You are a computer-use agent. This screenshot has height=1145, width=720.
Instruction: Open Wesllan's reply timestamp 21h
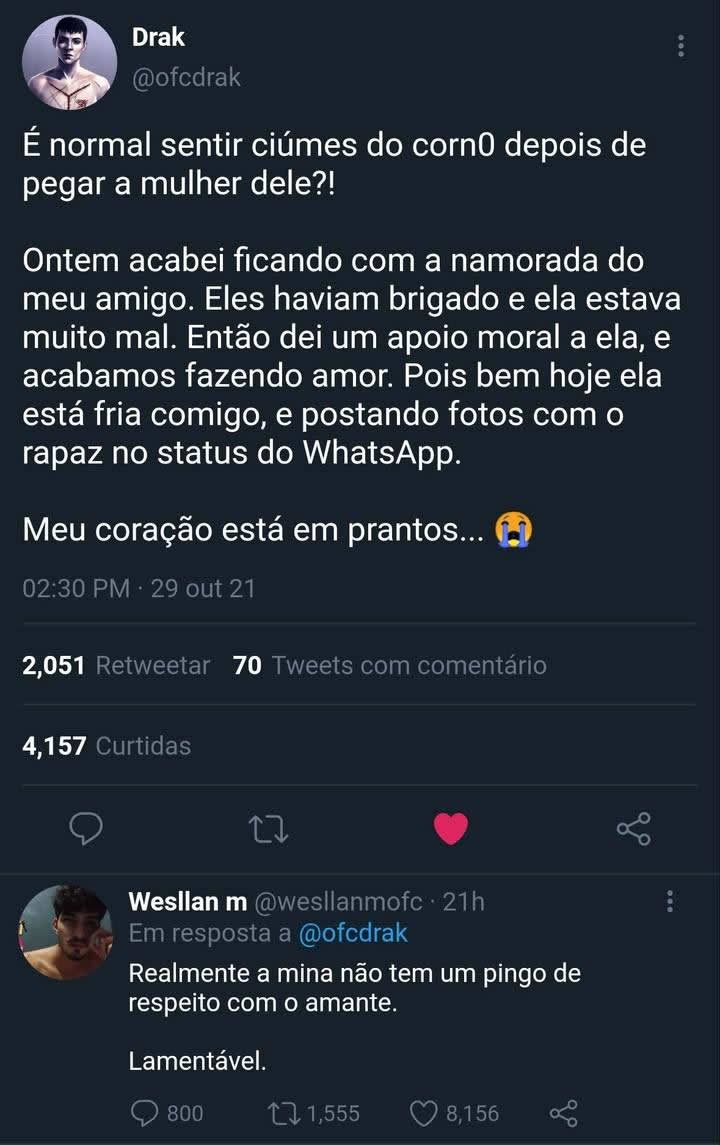coord(466,902)
